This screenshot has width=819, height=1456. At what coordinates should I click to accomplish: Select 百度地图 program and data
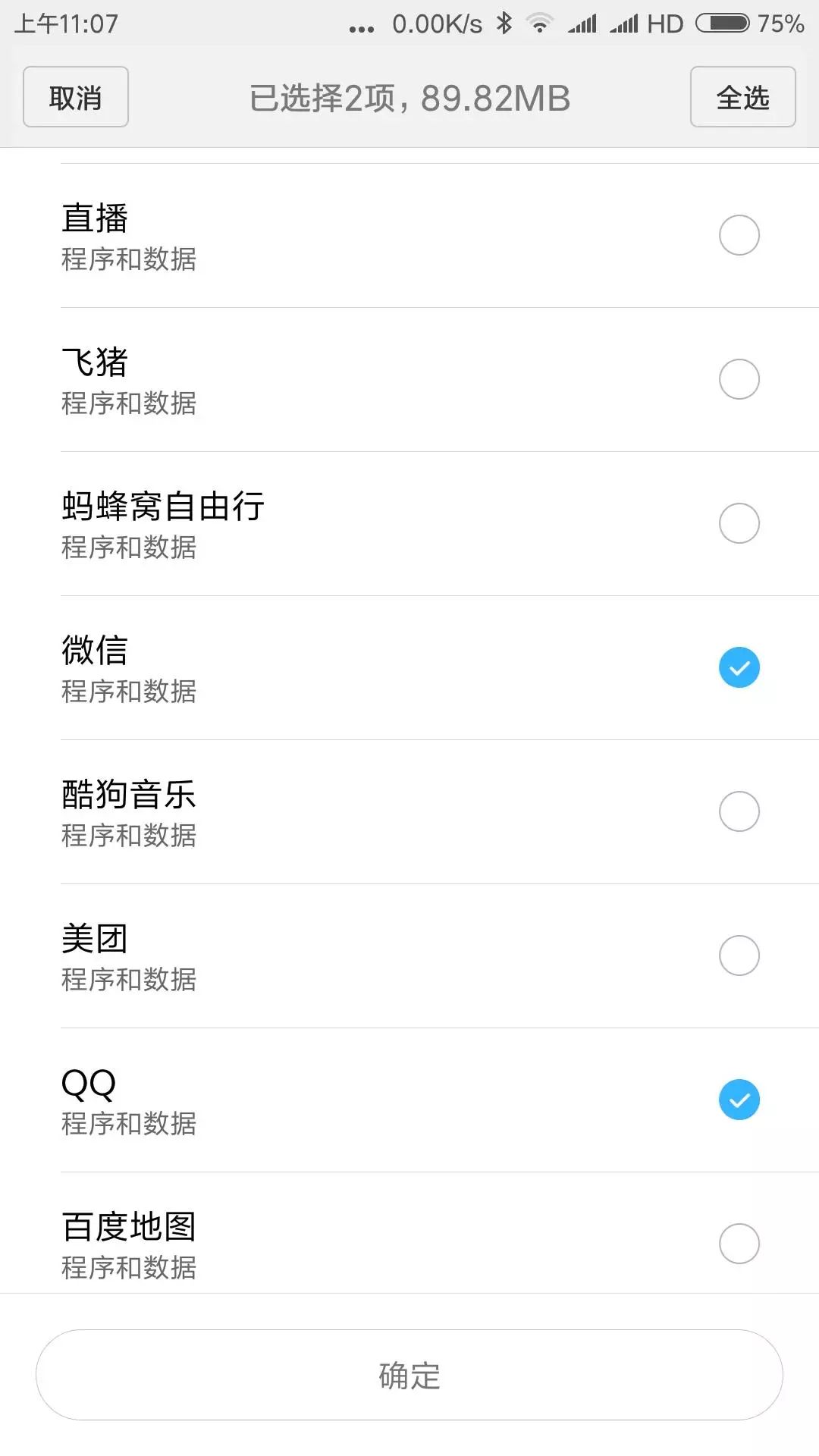pos(739,1244)
